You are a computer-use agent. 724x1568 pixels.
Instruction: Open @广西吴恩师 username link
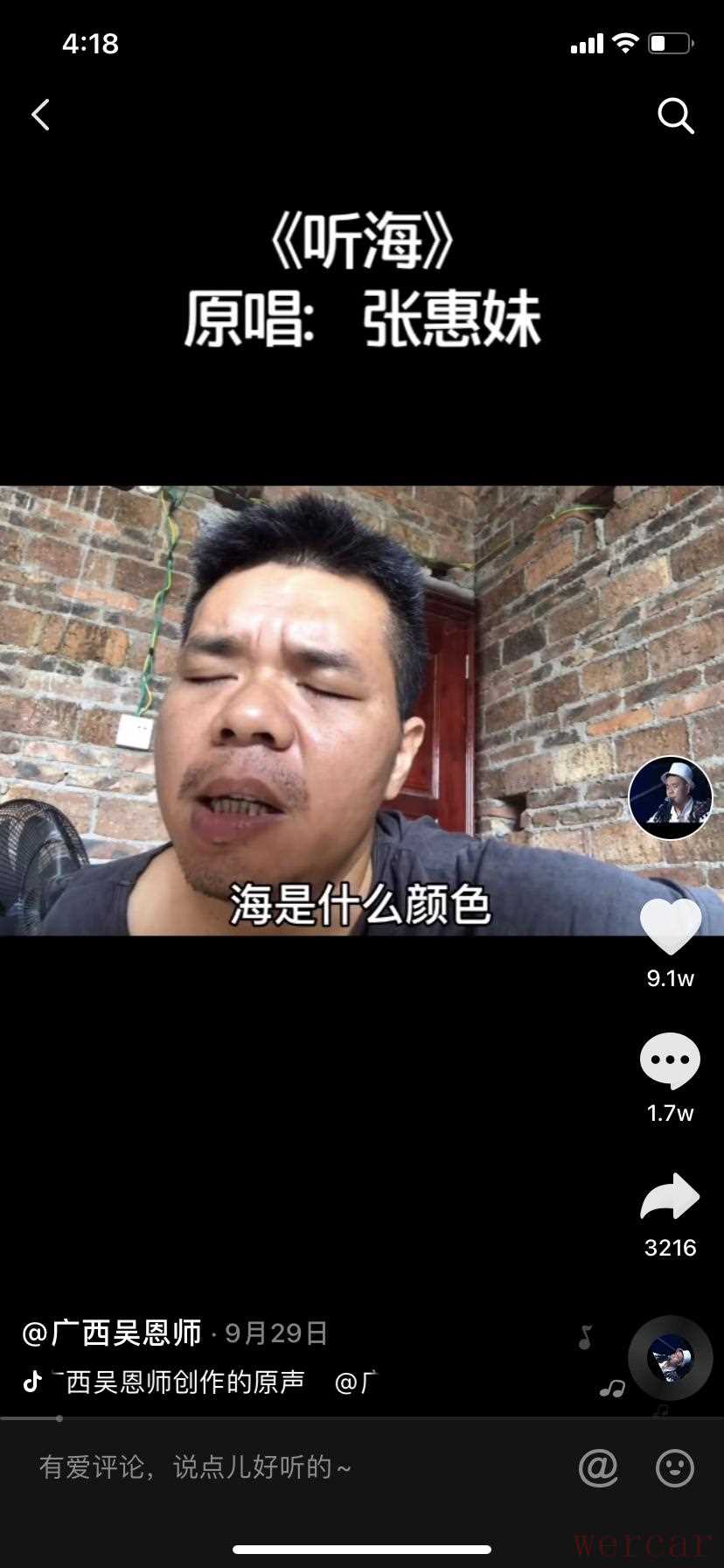(112, 1333)
